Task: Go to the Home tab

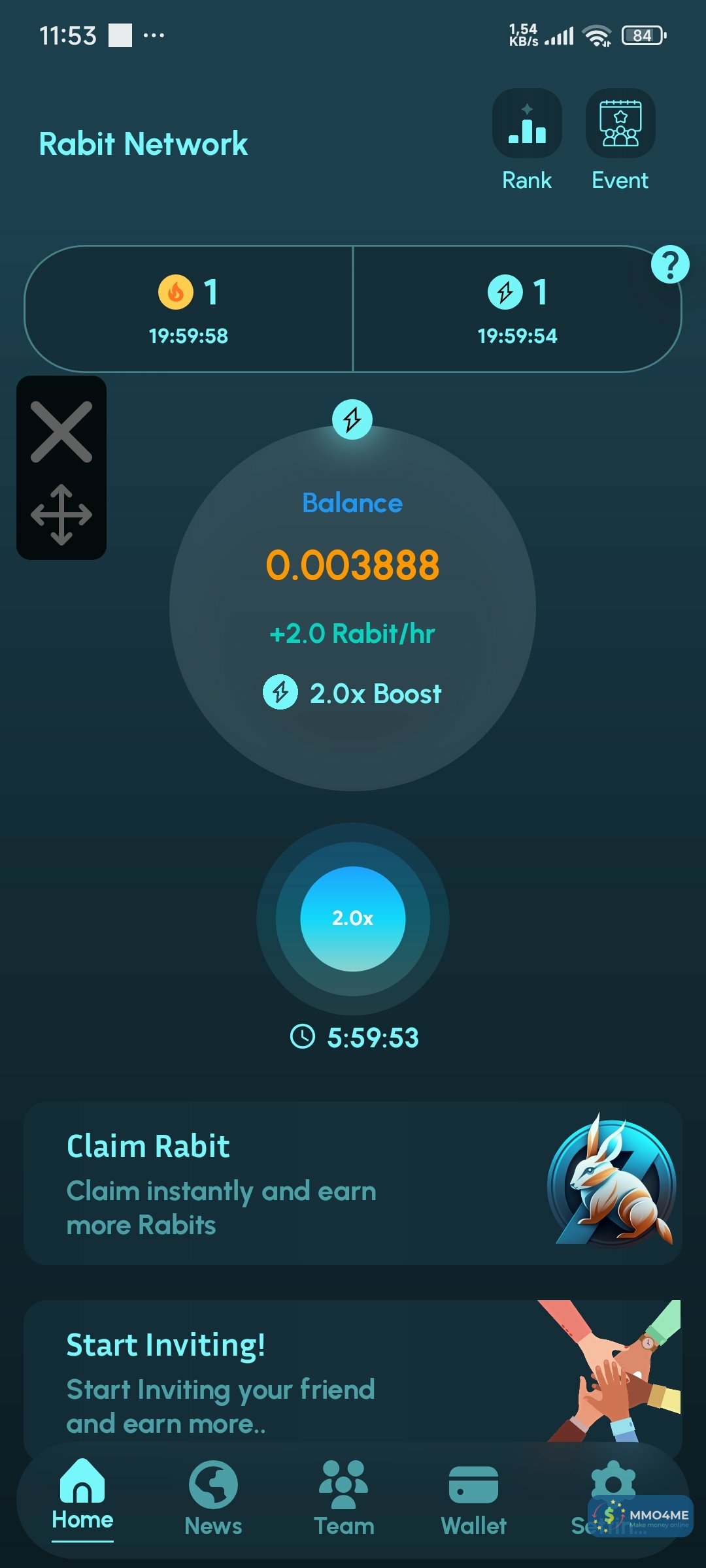Action: 82,1496
